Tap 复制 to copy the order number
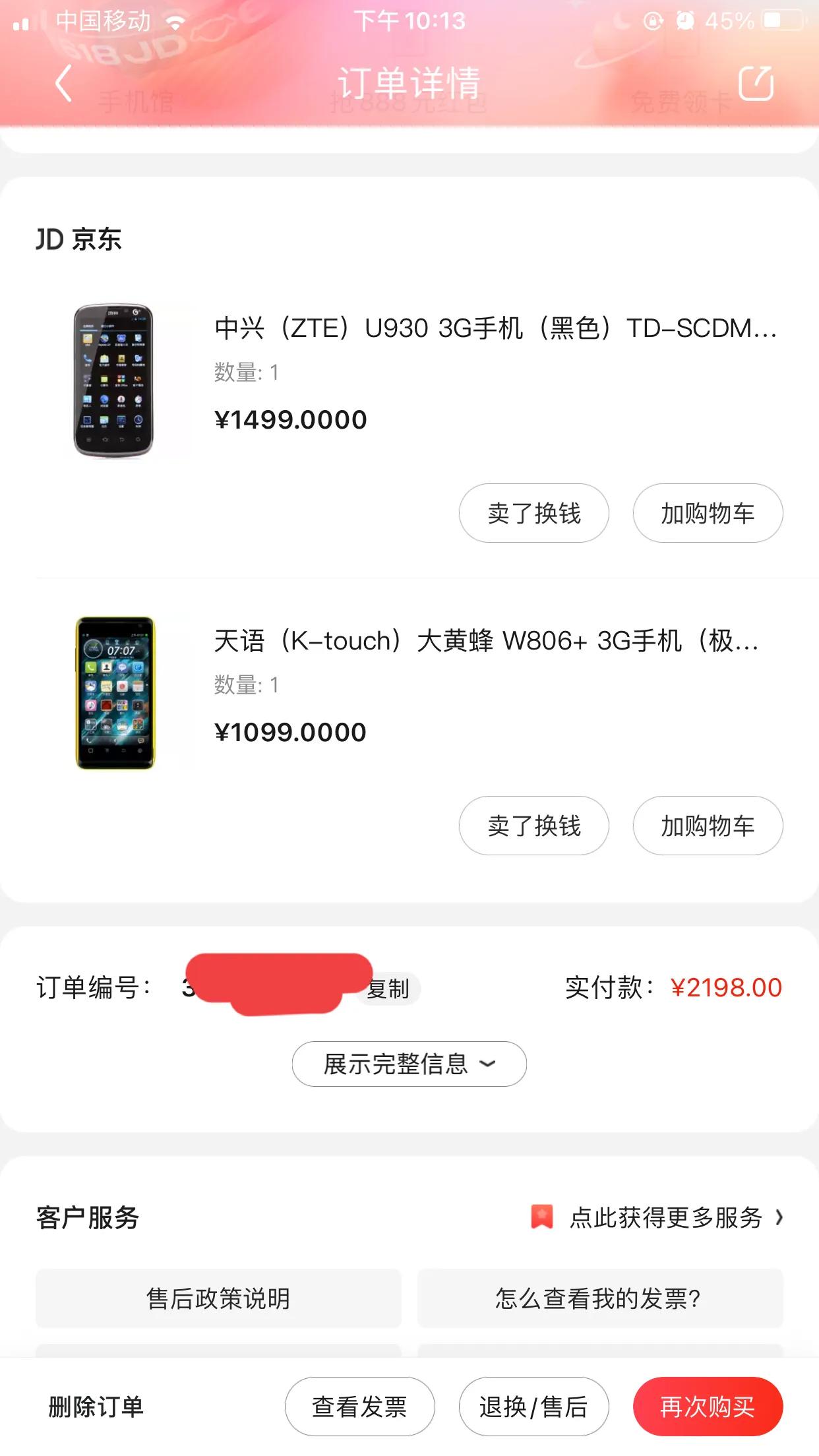 [x=388, y=988]
